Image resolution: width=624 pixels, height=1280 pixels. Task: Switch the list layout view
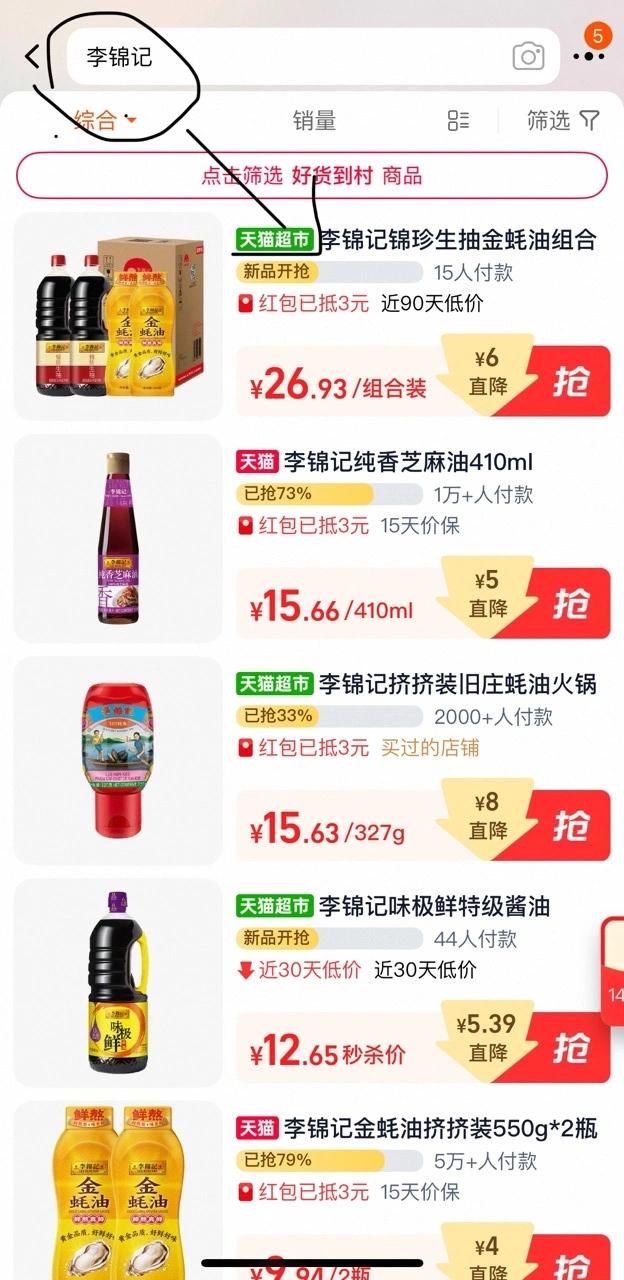pos(458,121)
